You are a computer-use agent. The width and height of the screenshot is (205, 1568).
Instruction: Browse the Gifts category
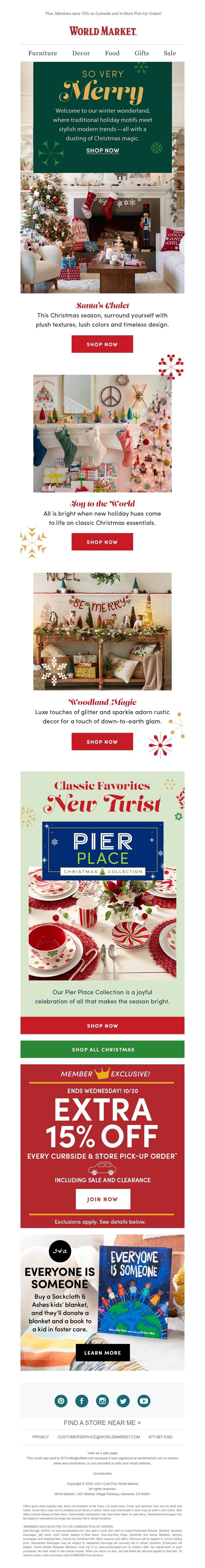tap(141, 53)
